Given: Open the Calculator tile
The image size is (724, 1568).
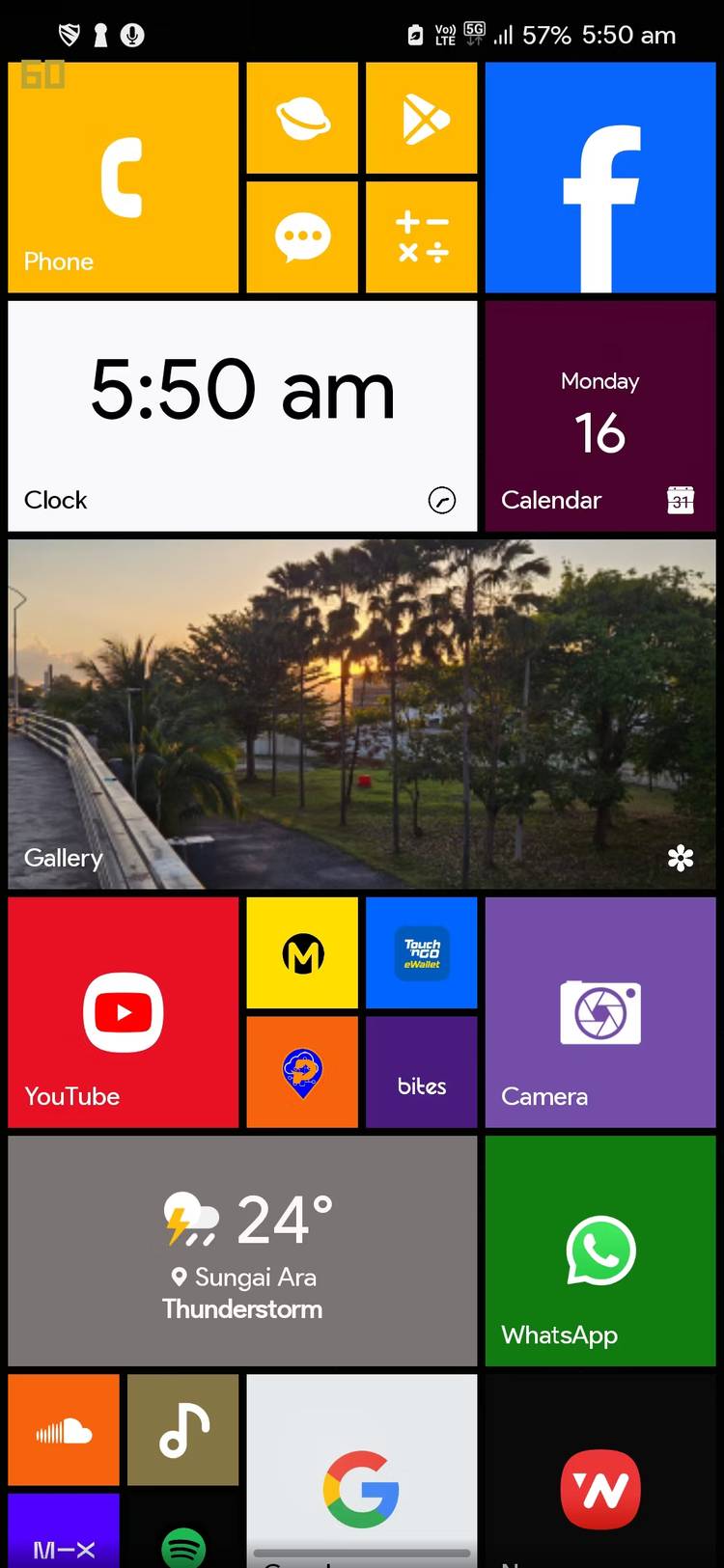Looking at the screenshot, I should click(422, 237).
